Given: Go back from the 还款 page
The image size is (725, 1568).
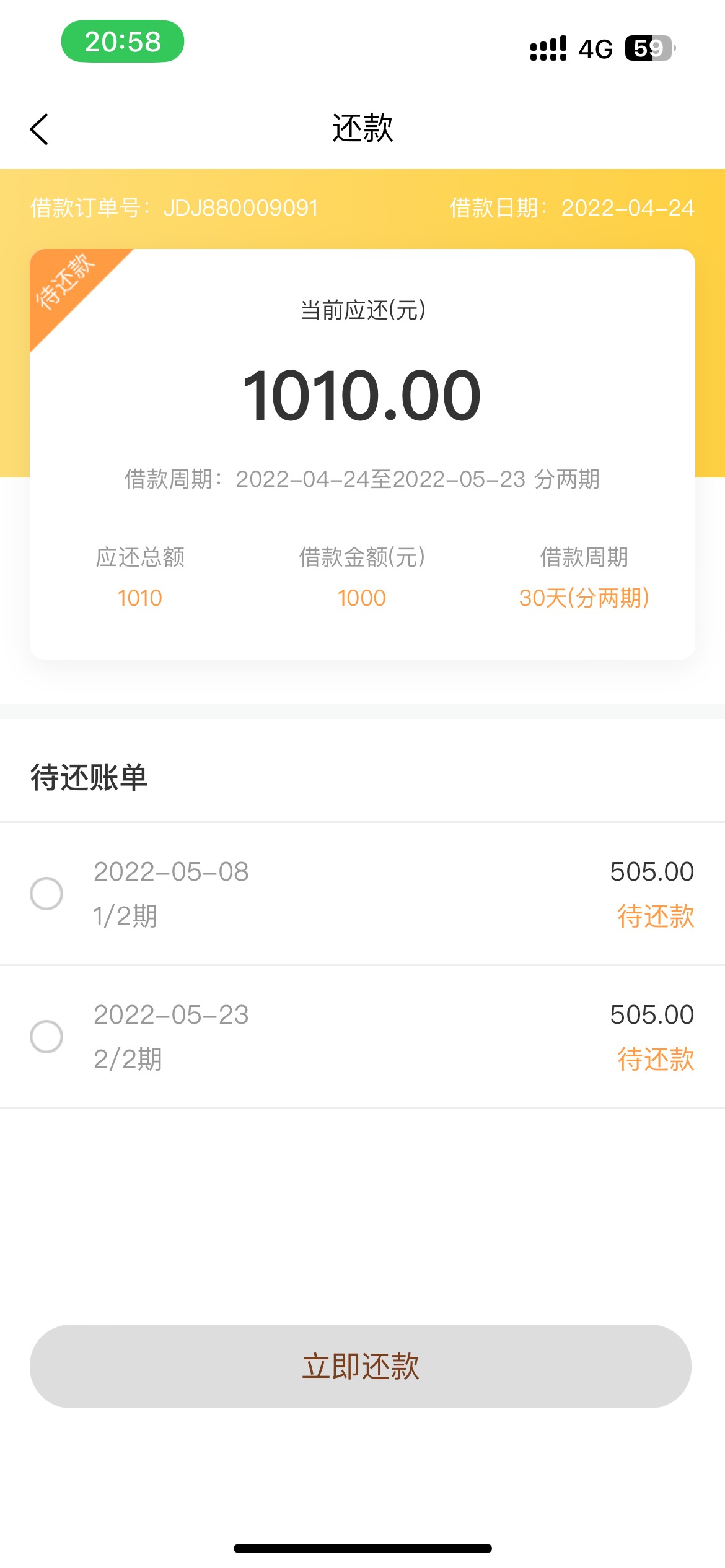Looking at the screenshot, I should pyautogui.click(x=39, y=129).
